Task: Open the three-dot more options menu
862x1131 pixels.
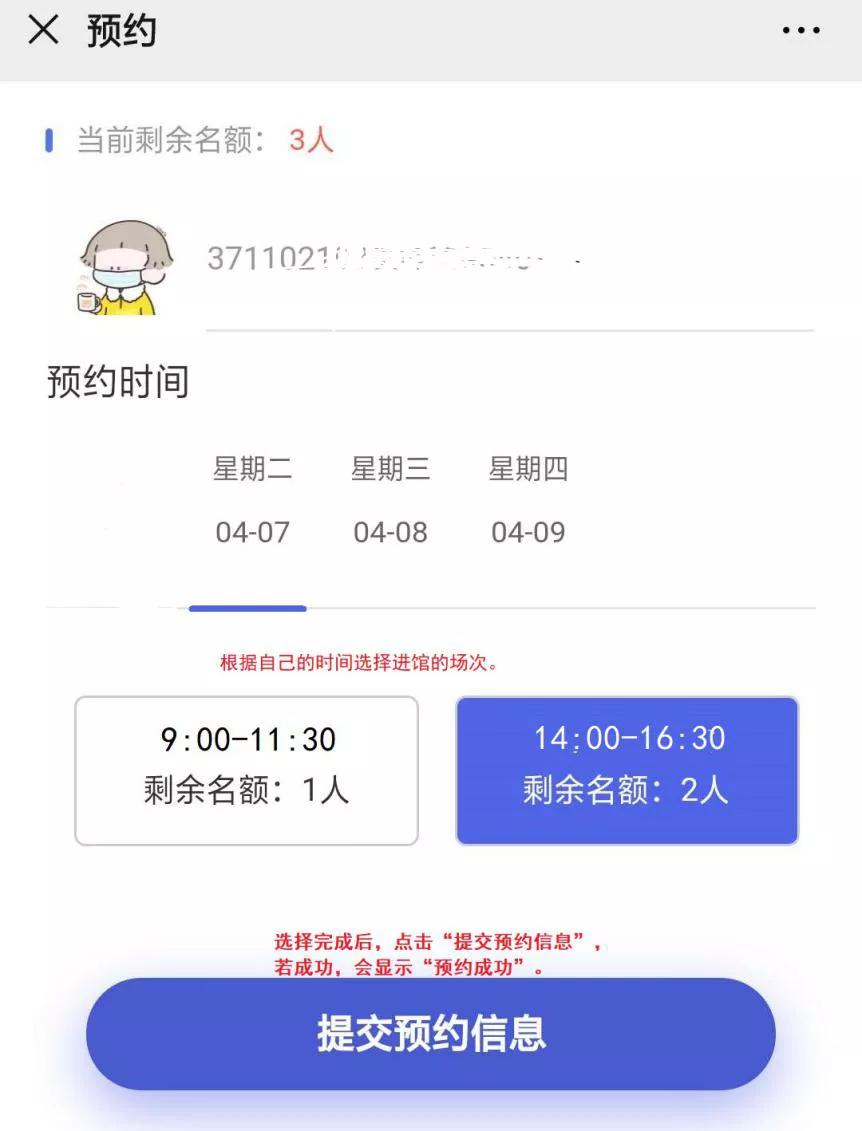Action: pyautogui.click(x=801, y=30)
